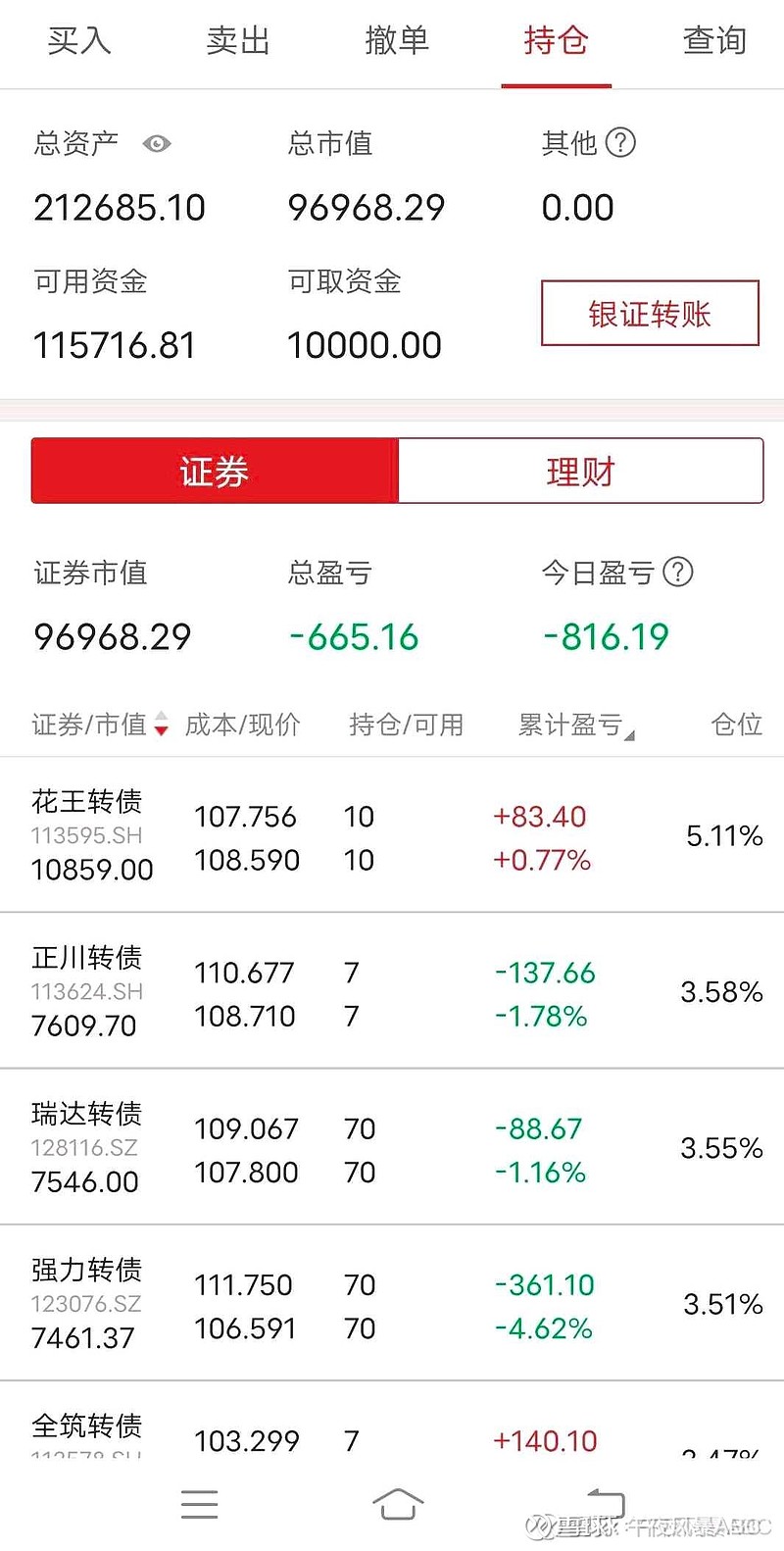Switch to the 买入 tab
The image size is (784, 1551).
tap(79, 41)
